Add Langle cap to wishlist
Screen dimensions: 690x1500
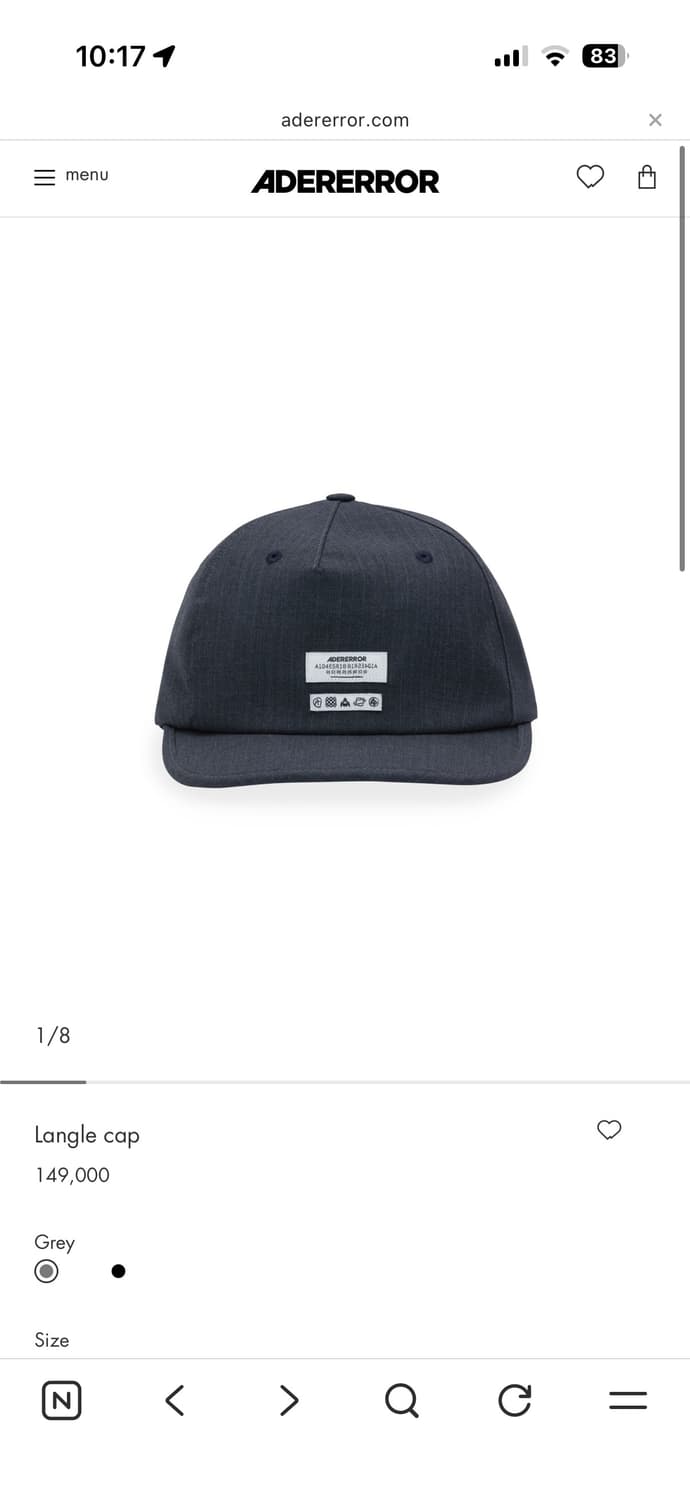pos(609,1130)
